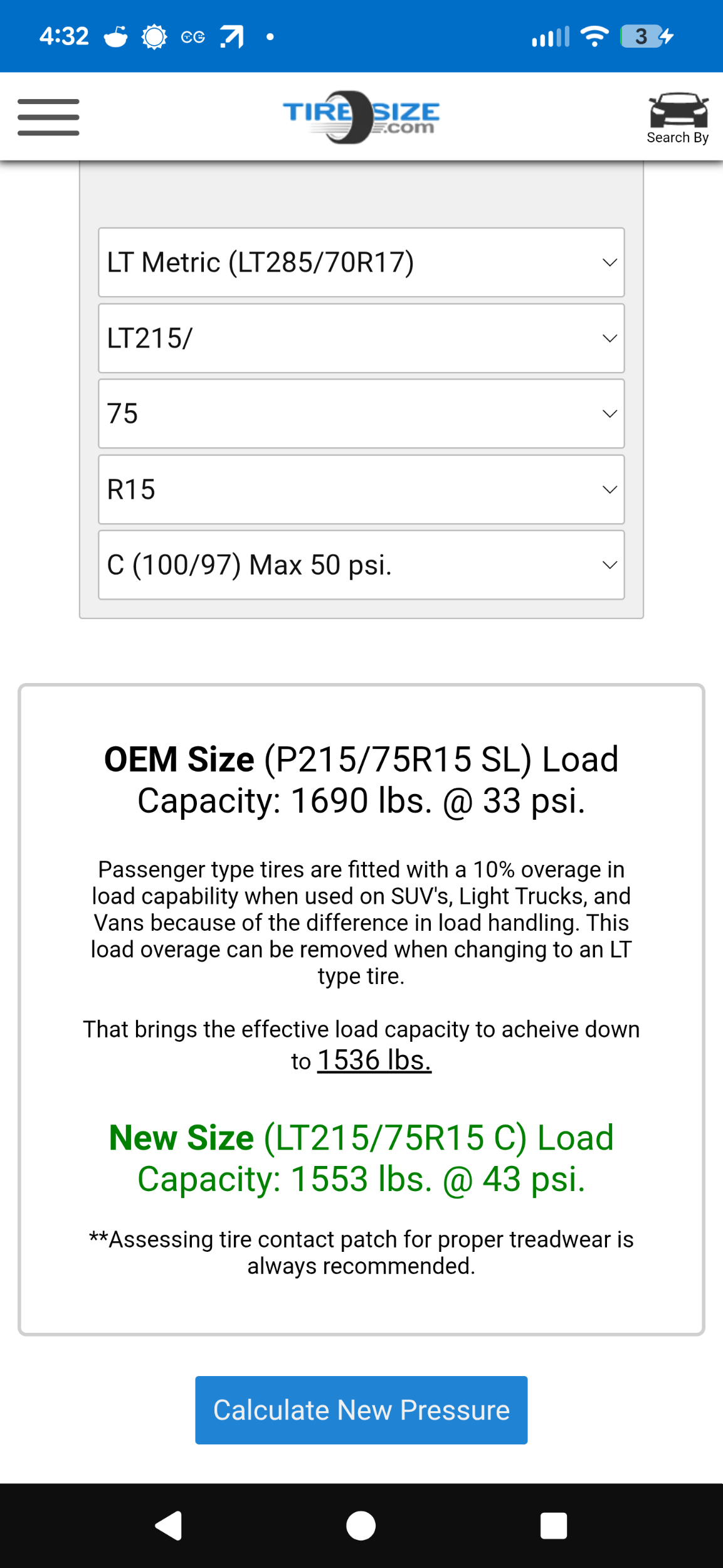723x1568 pixels.
Task: Tap Calculate New Pressure button
Action: click(x=361, y=1410)
